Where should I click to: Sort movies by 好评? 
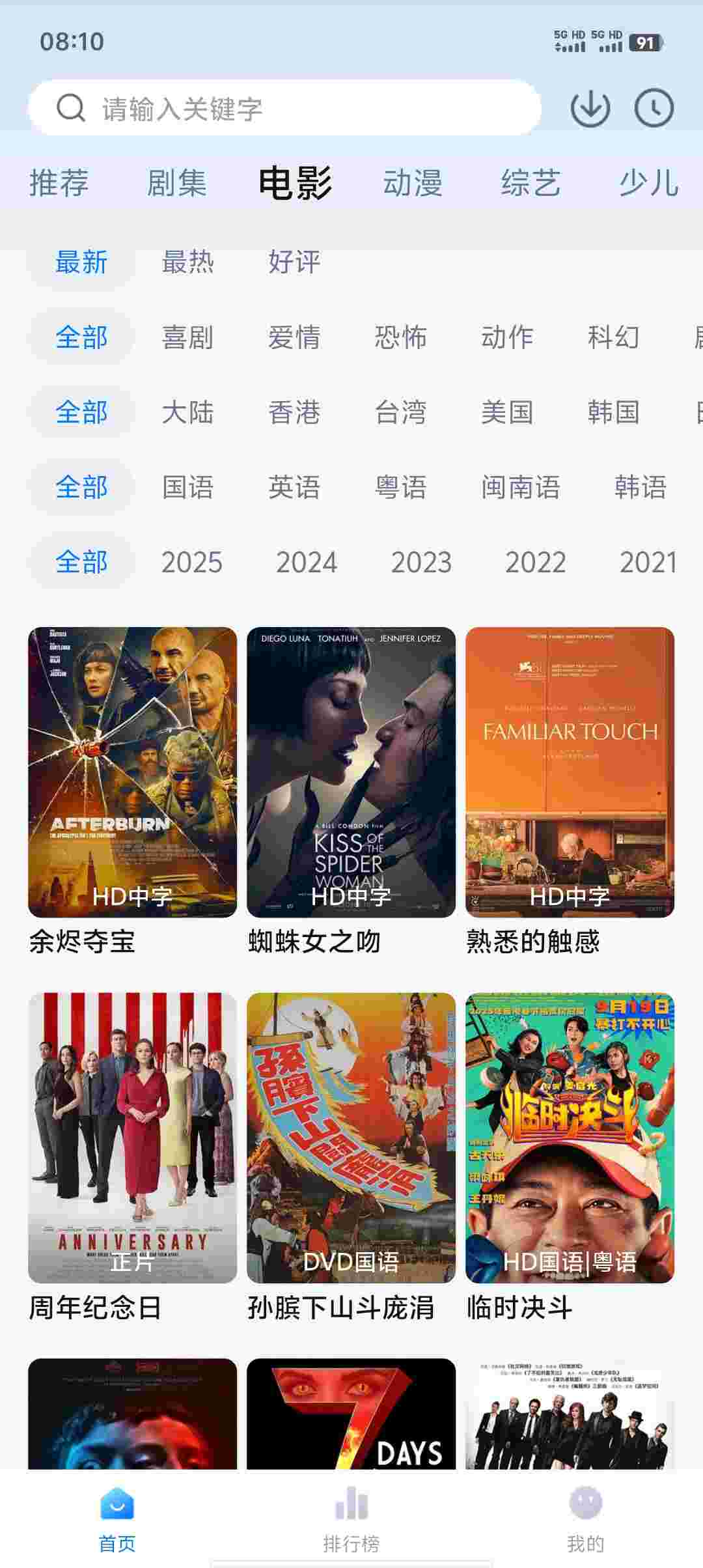[x=294, y=262]
